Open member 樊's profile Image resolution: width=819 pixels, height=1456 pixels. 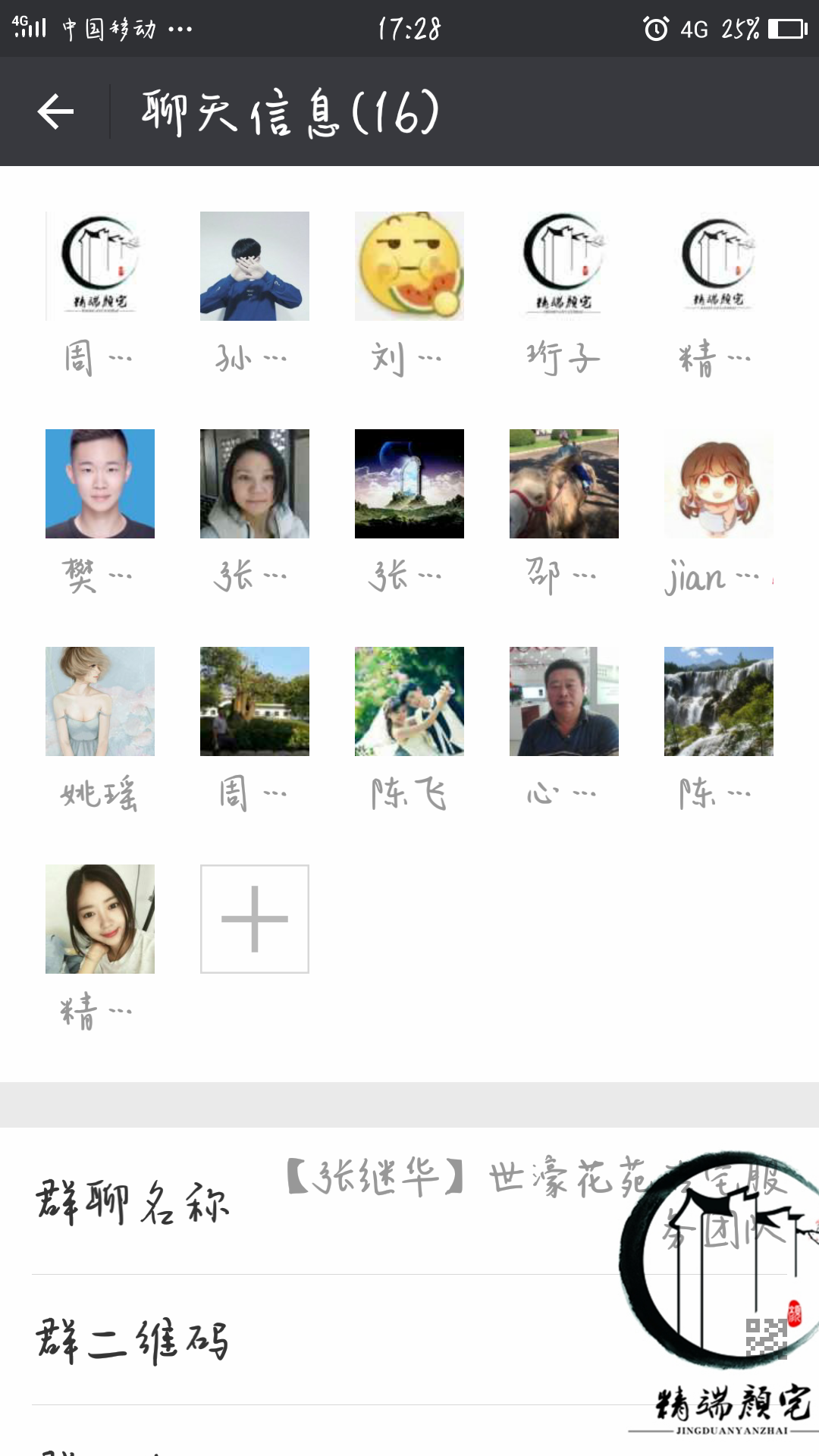click(100, 484)
